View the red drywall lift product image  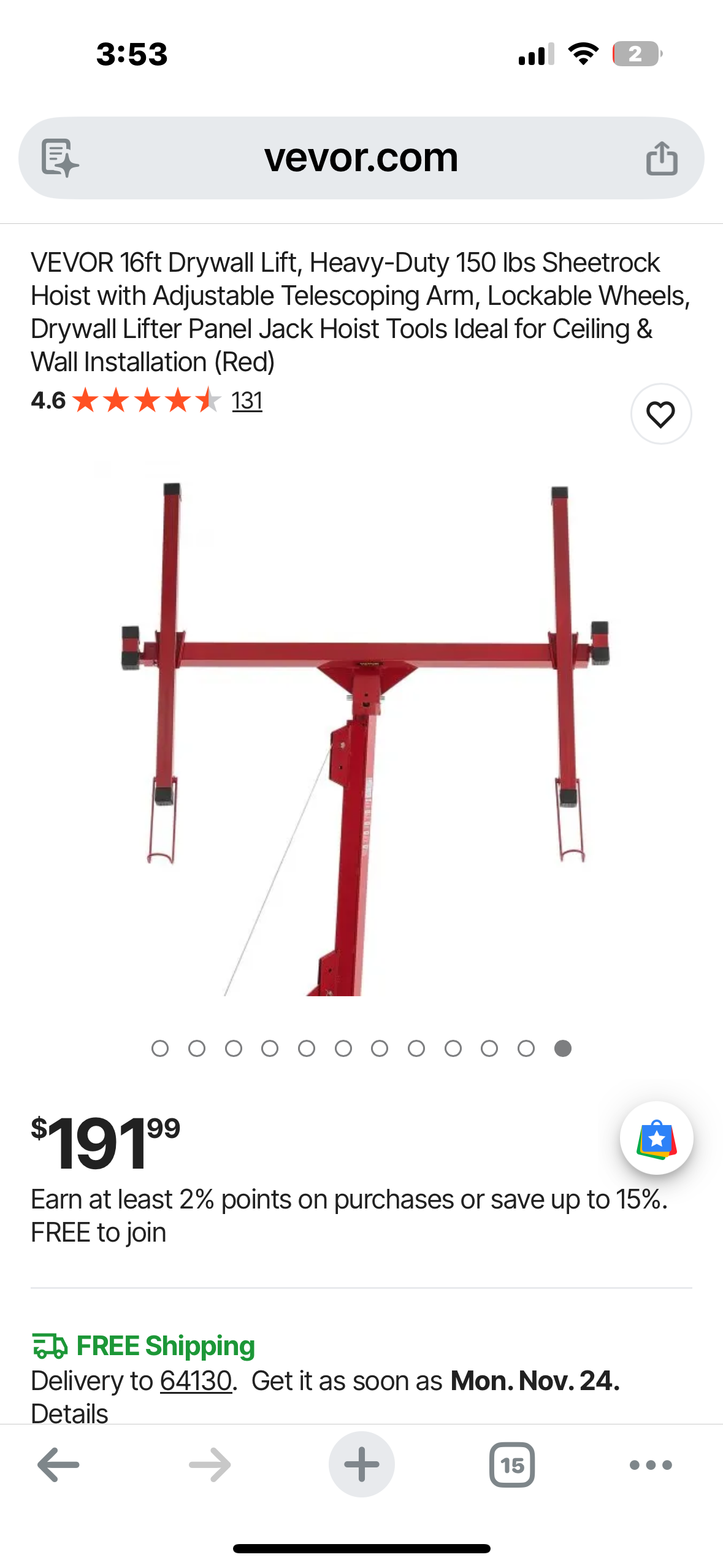[361, 736]
